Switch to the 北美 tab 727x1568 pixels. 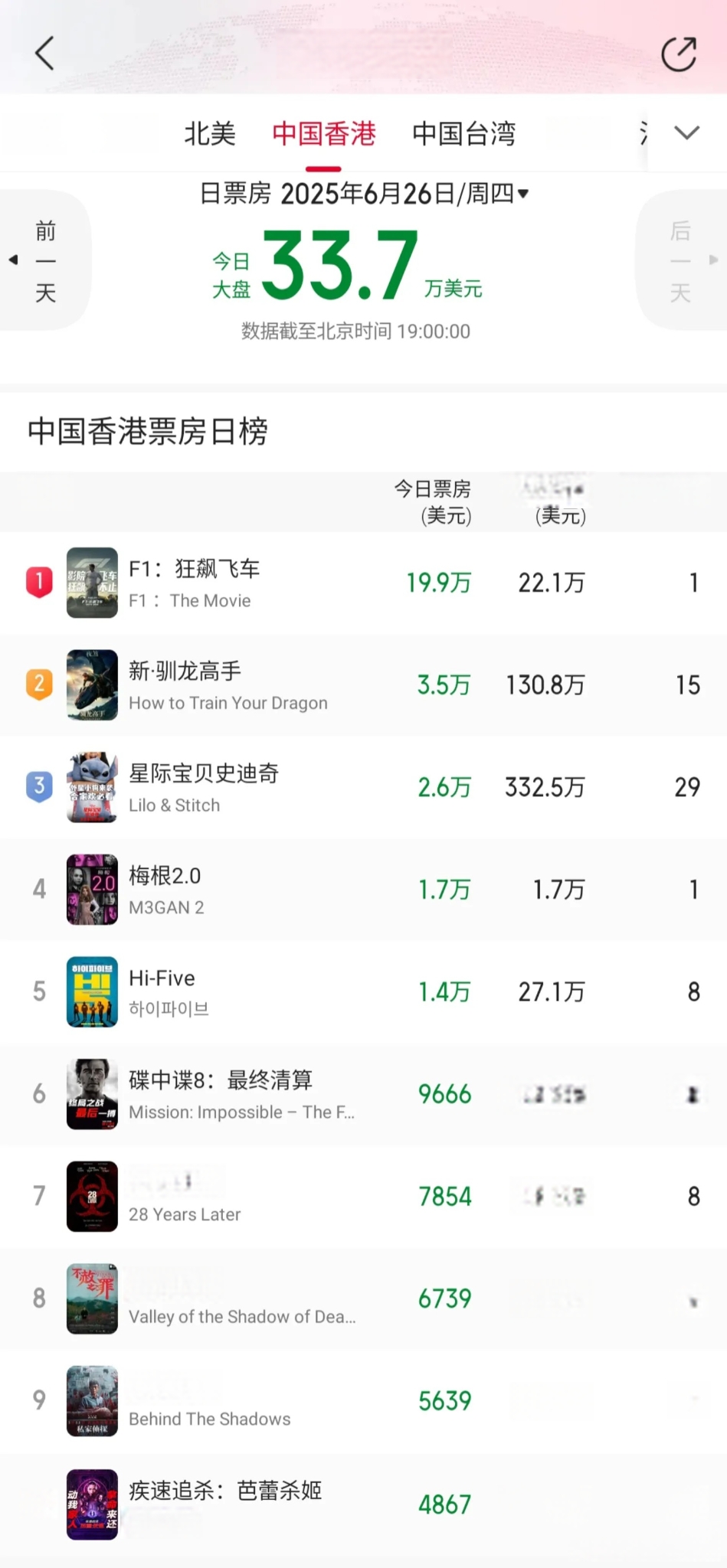[x=210, y=134]
